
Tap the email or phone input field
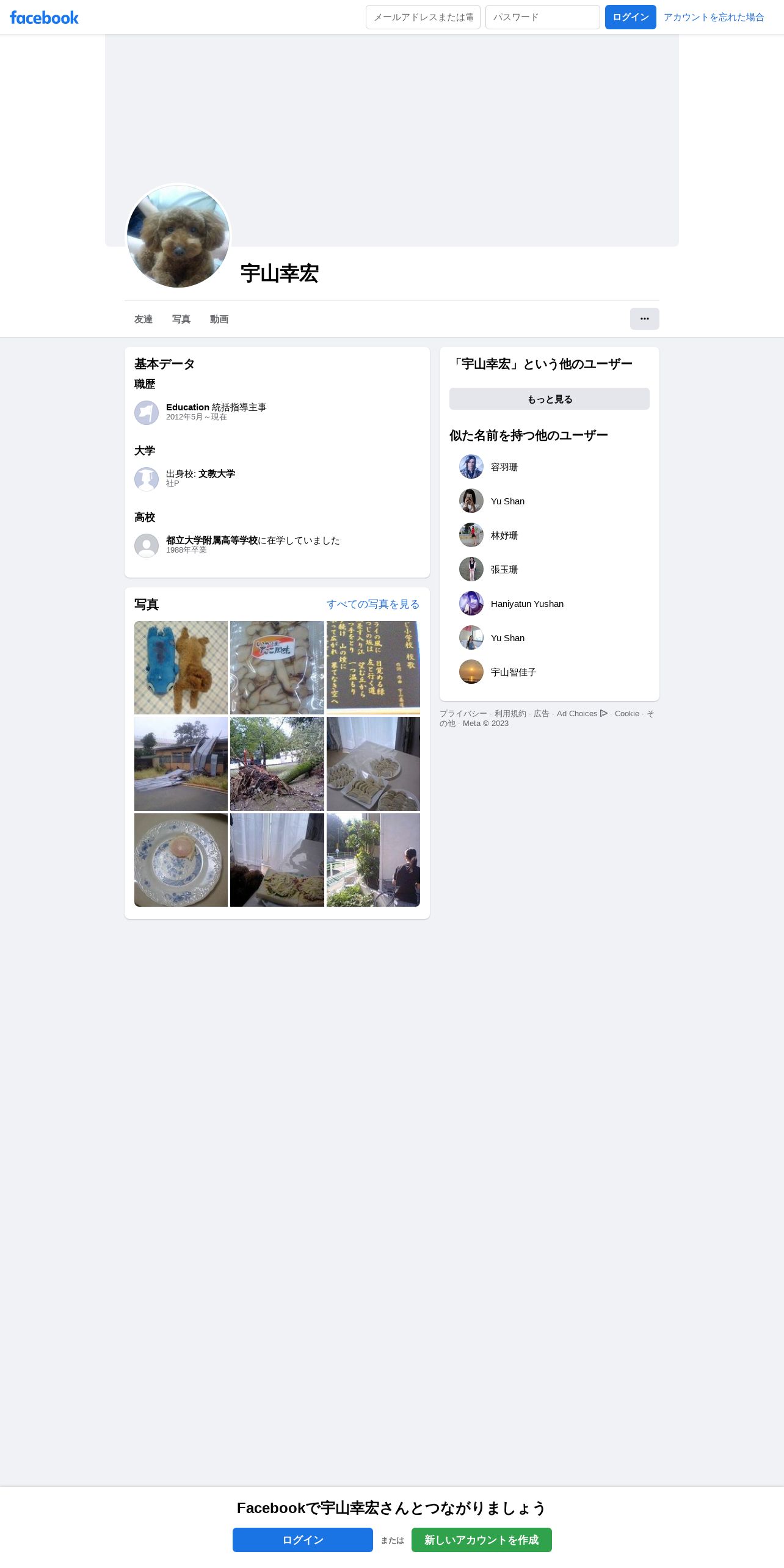423,17
